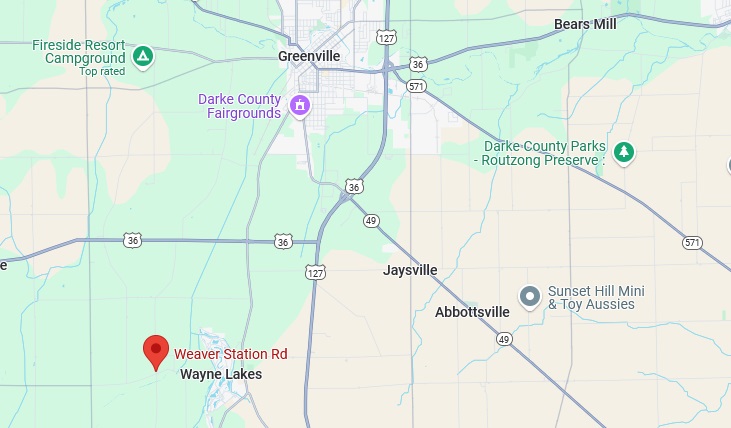Open the Darke County Parks Routzong Preserve marker

coord(624,152)
